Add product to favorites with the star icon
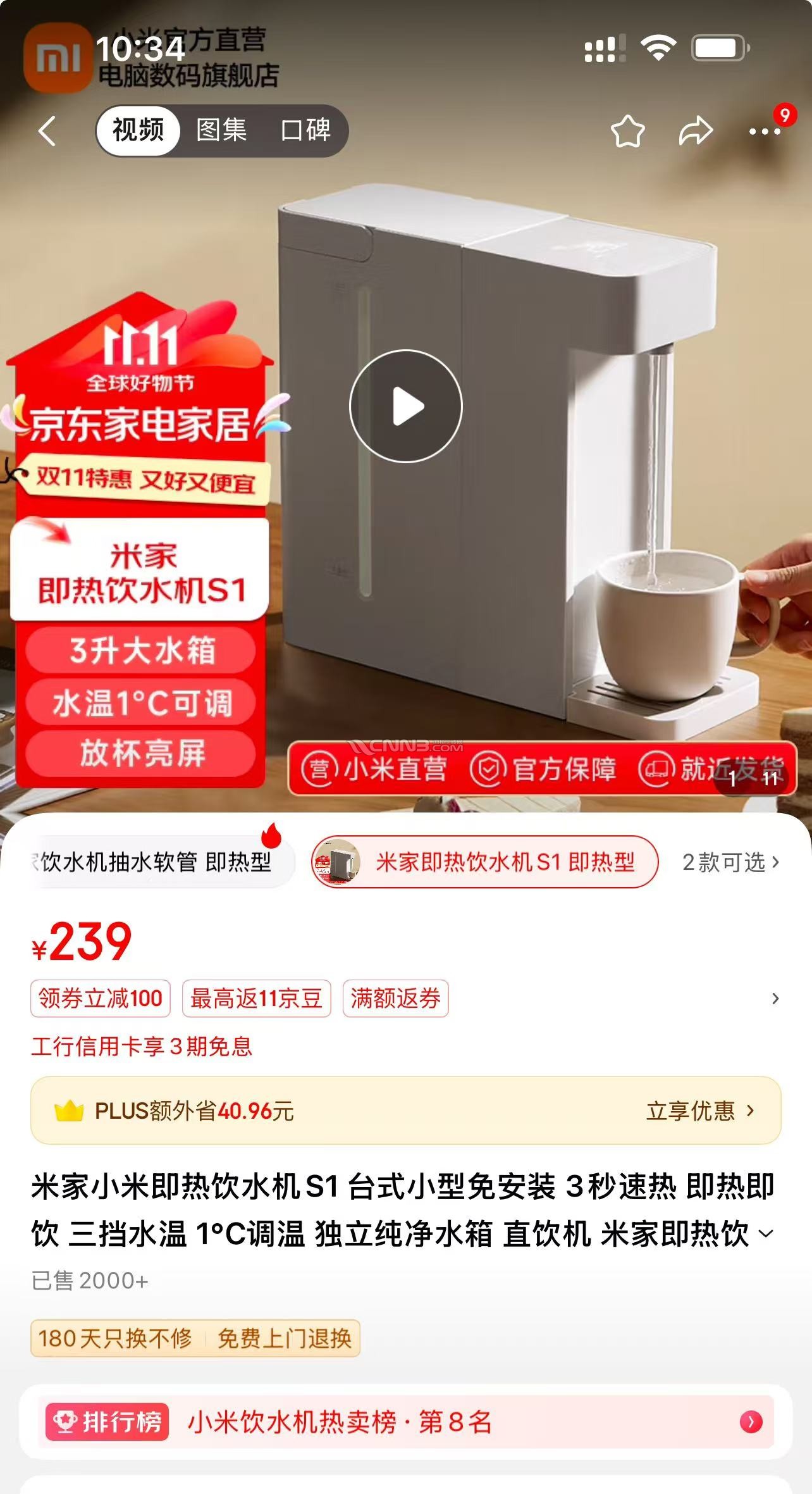The width and height of the screenshot is (812, 1494). point(627,132)
